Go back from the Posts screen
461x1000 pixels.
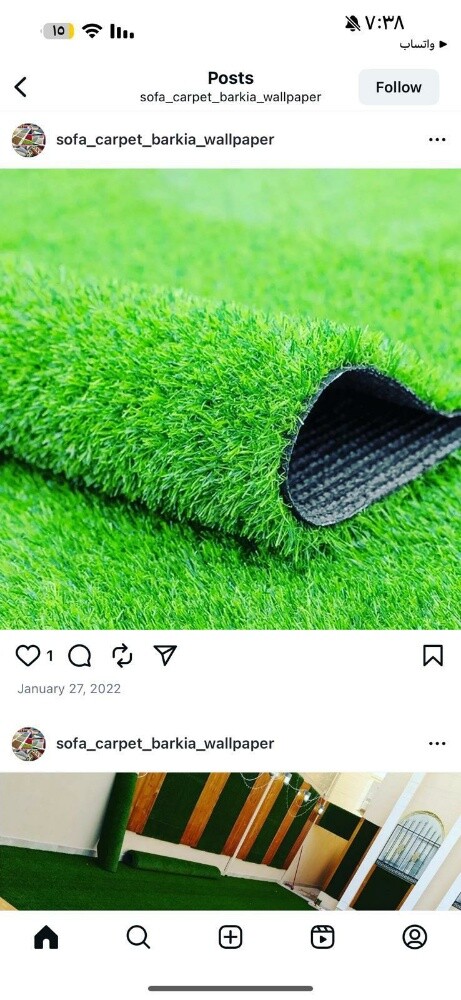click(x=20, y=87)
